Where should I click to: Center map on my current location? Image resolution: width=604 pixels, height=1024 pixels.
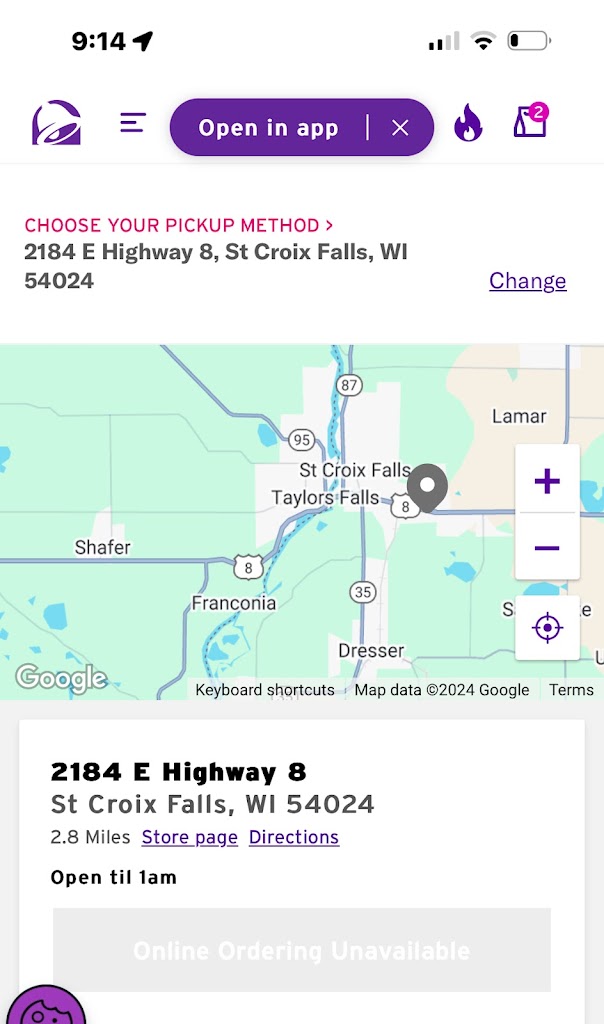[547, 628]
